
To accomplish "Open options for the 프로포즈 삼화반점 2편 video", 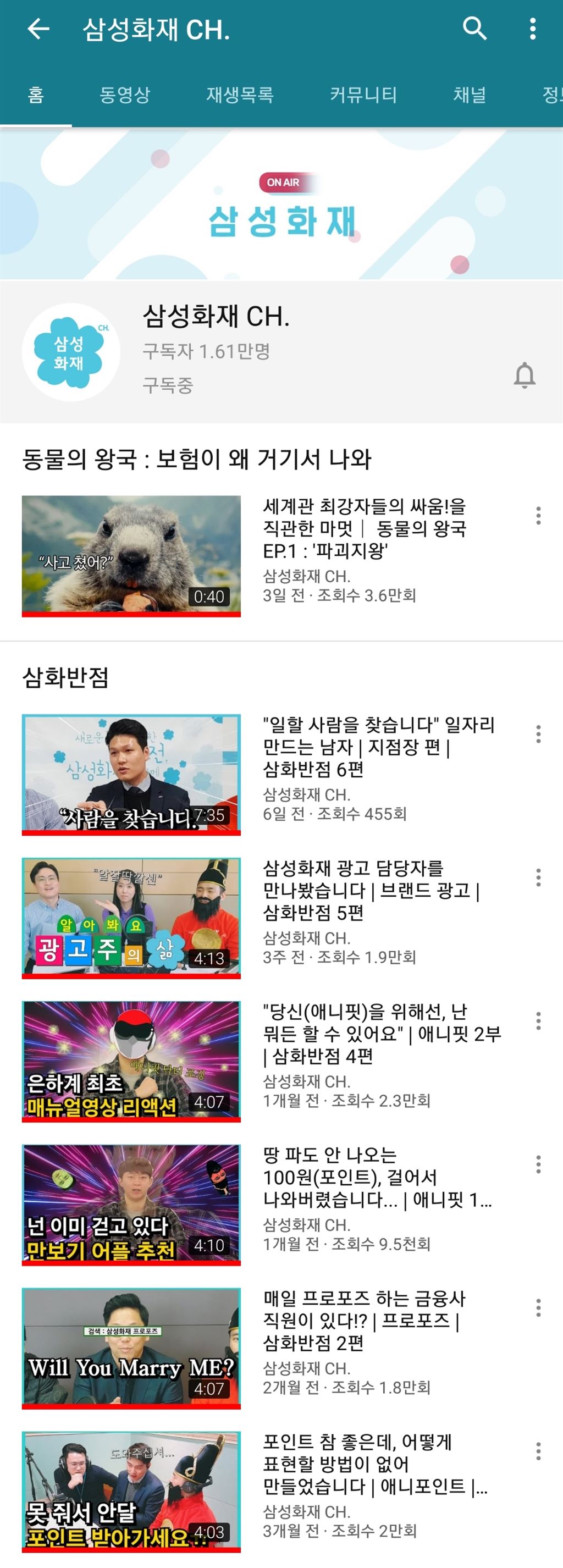I will point(538,1308).
